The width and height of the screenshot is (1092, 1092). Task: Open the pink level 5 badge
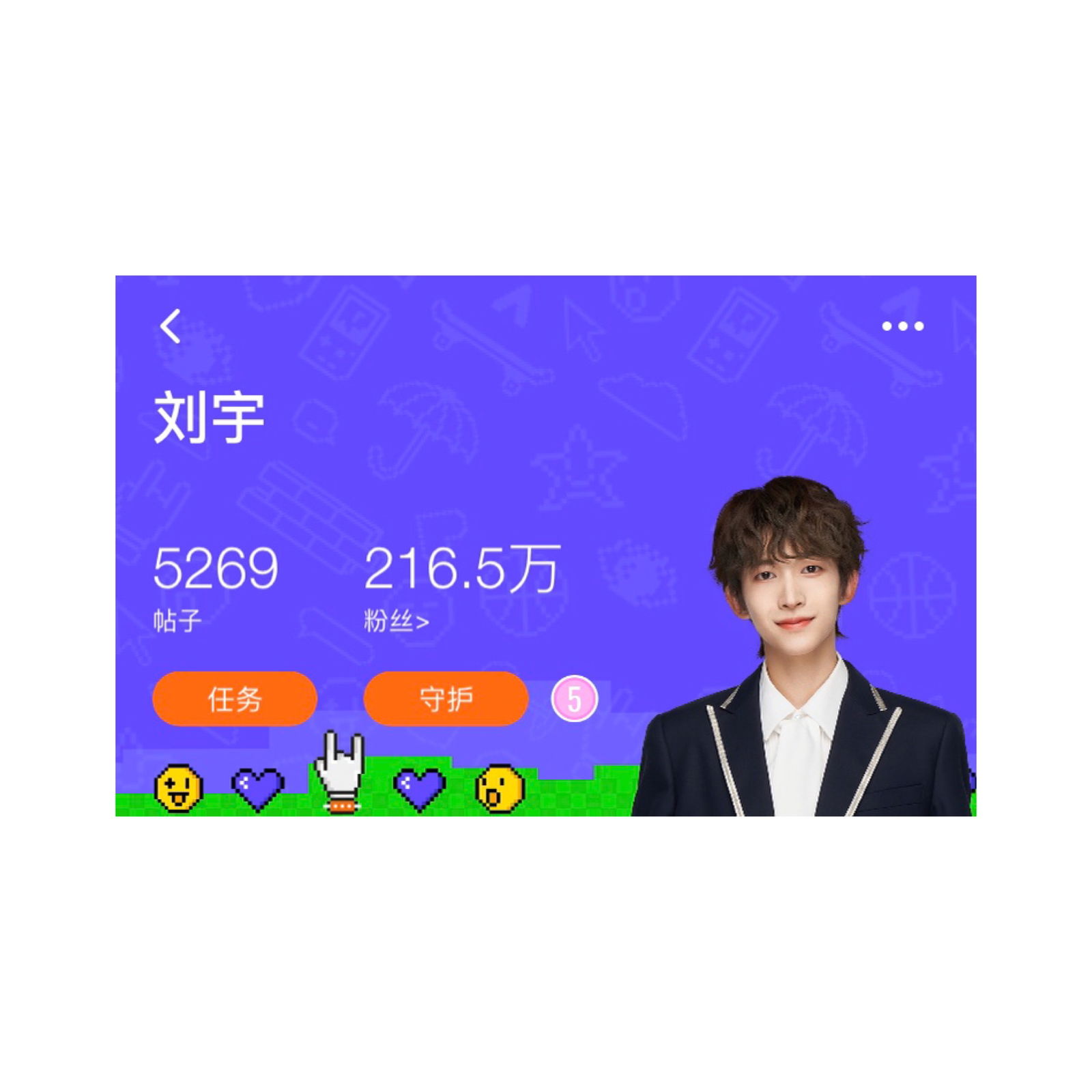[574, 699]
